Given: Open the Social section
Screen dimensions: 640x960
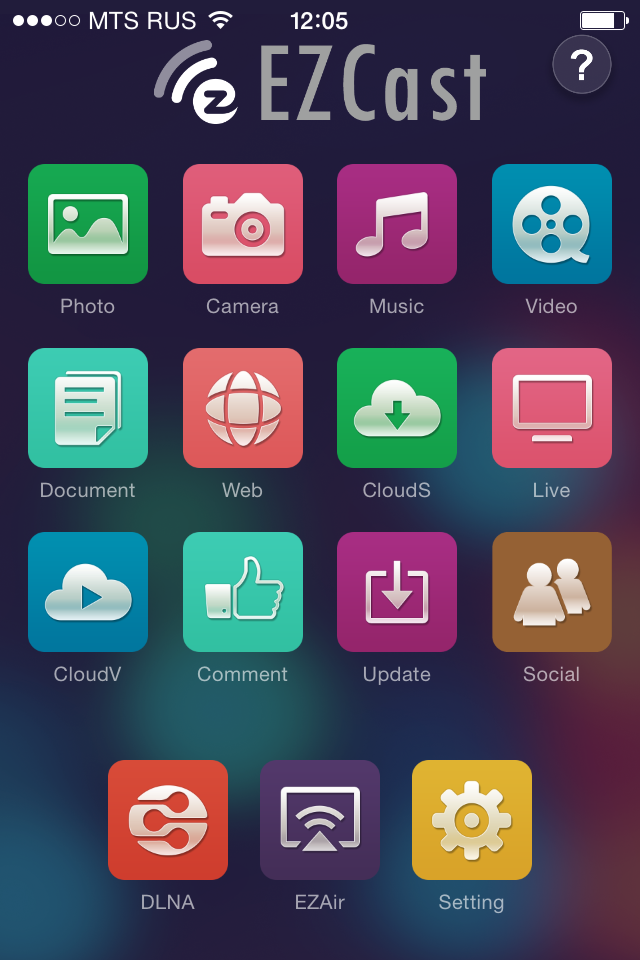Looking at the screenshot, I should click(x=552, y=592).
